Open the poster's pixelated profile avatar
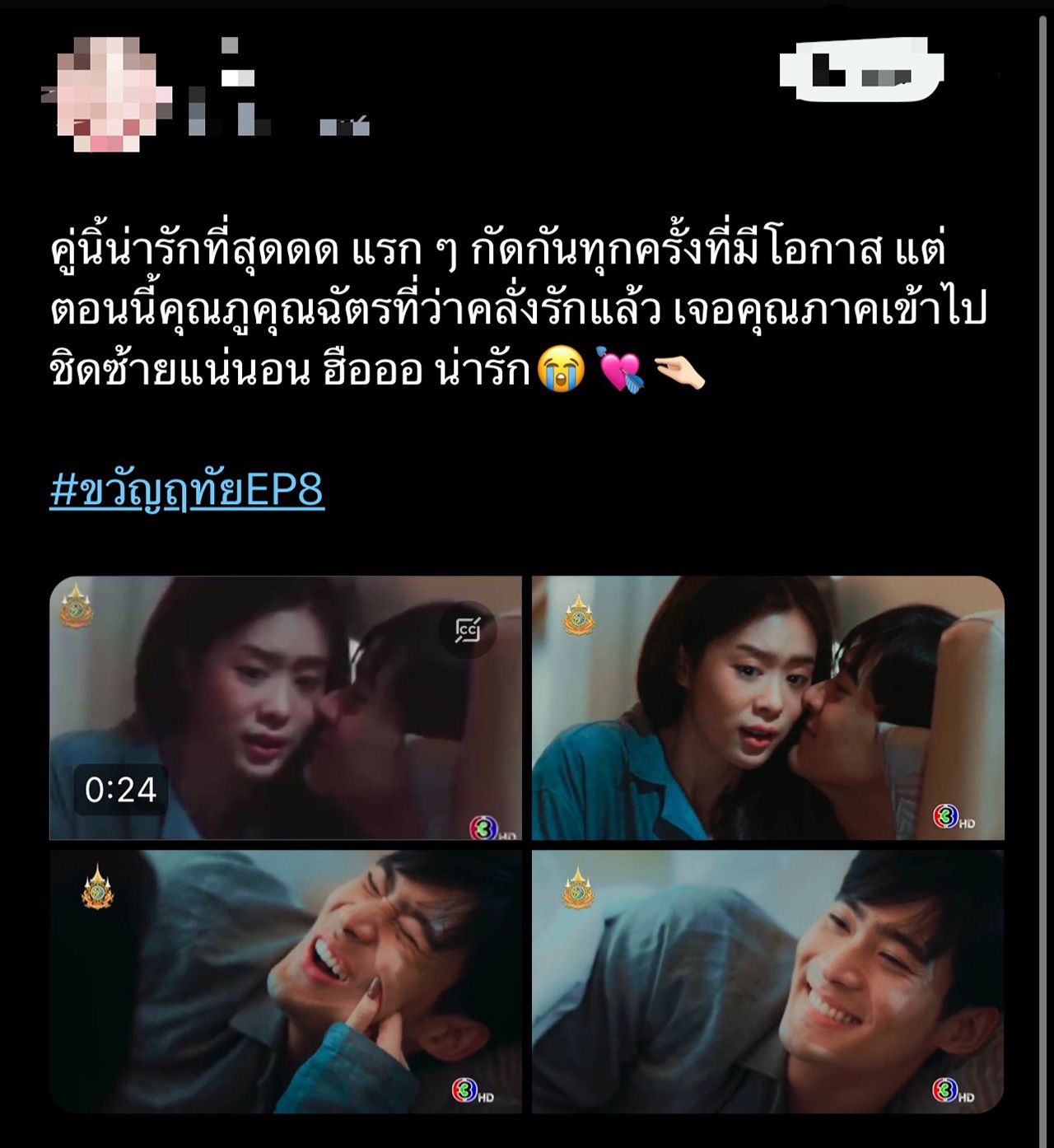The width and height of the screenshot is (1054, 1148). click(x=107, y=95)
